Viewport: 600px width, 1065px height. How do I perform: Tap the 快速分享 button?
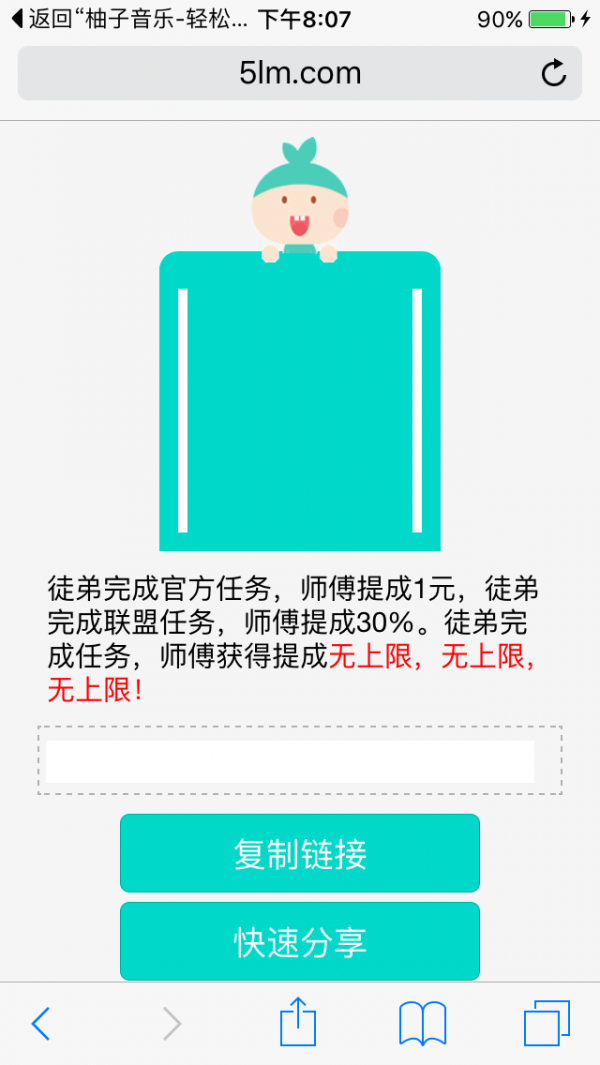(x=300, y=941)
